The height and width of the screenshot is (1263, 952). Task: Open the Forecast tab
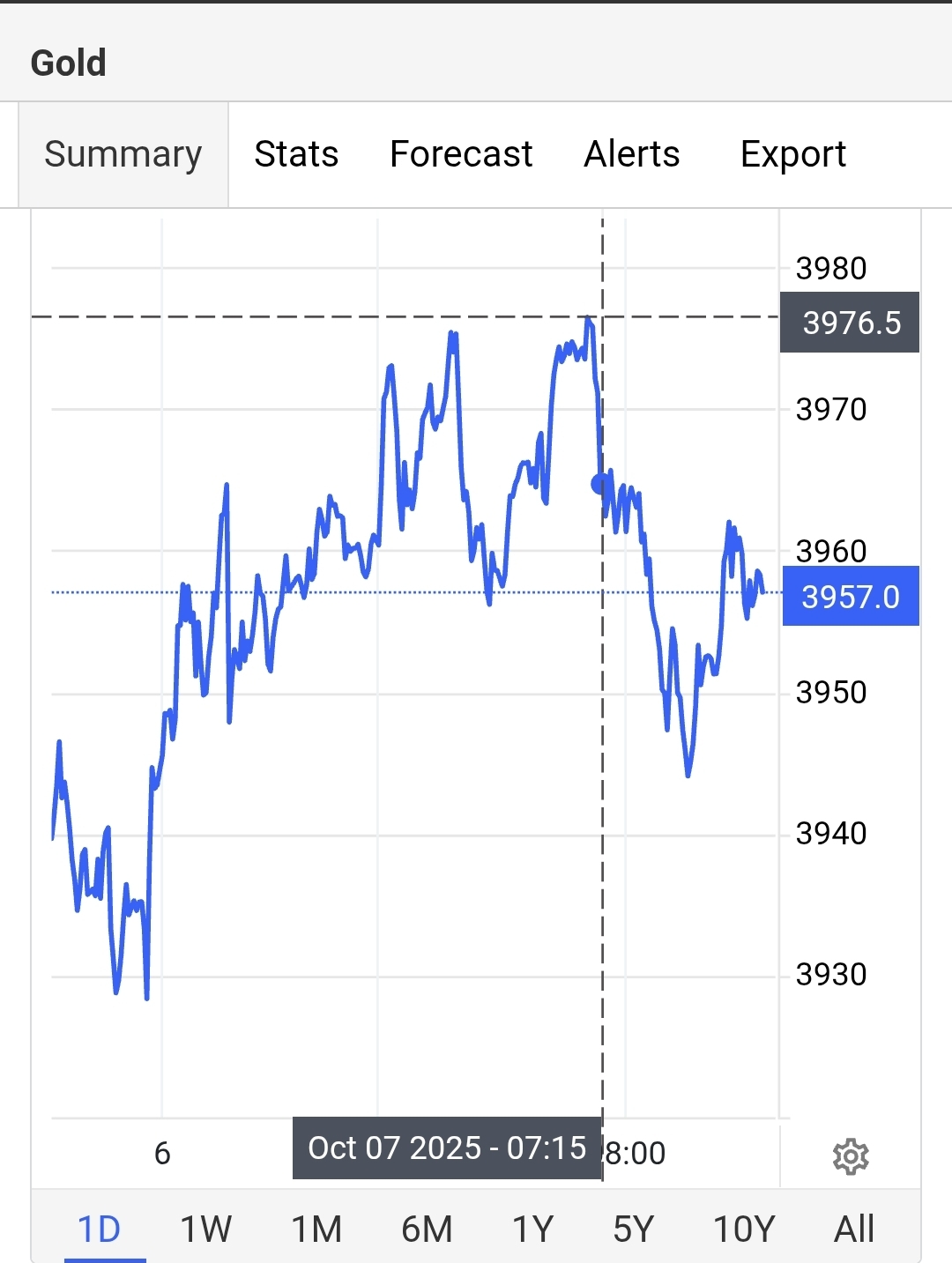(461, 154)
